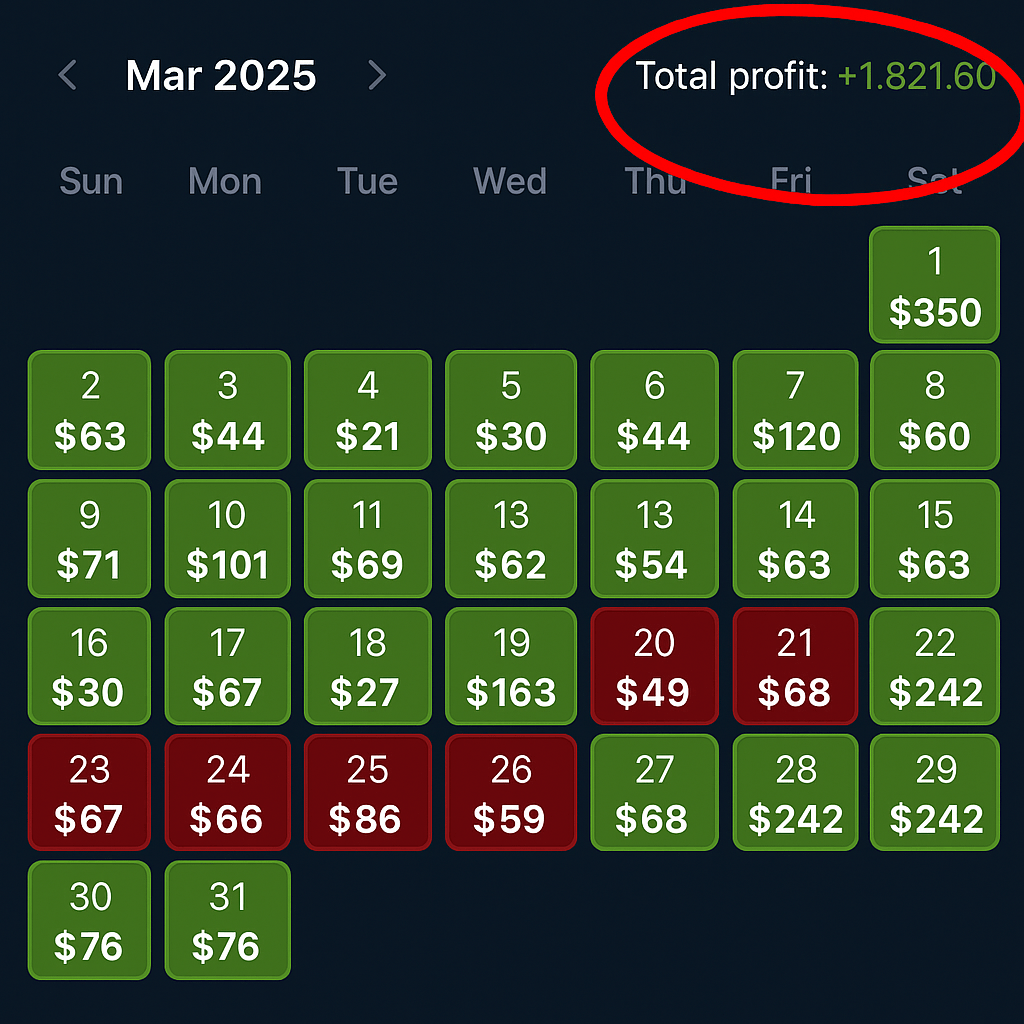Open the red day 20 with $49
This screenshot has width=1024, height=1024.
(654, 667)
